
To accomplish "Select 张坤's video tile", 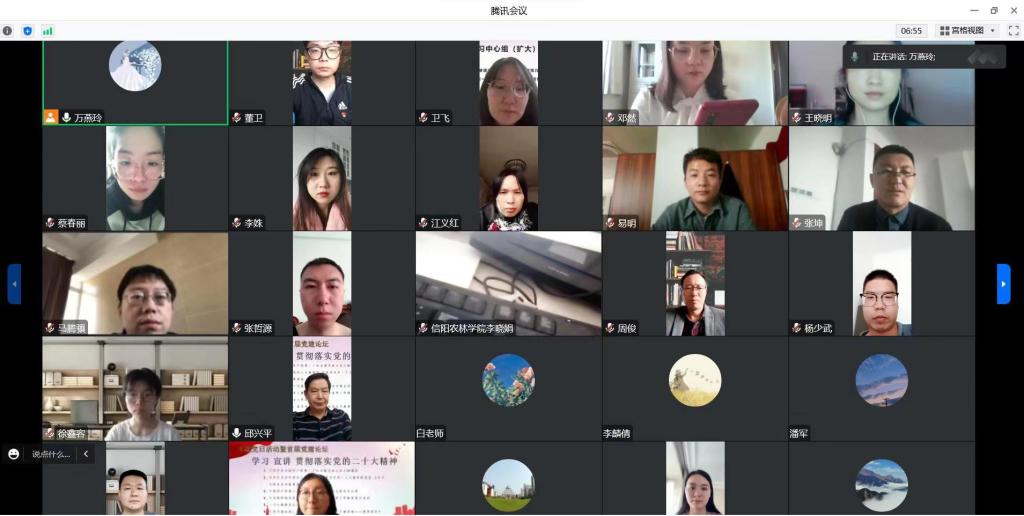I will coord(881,178).
